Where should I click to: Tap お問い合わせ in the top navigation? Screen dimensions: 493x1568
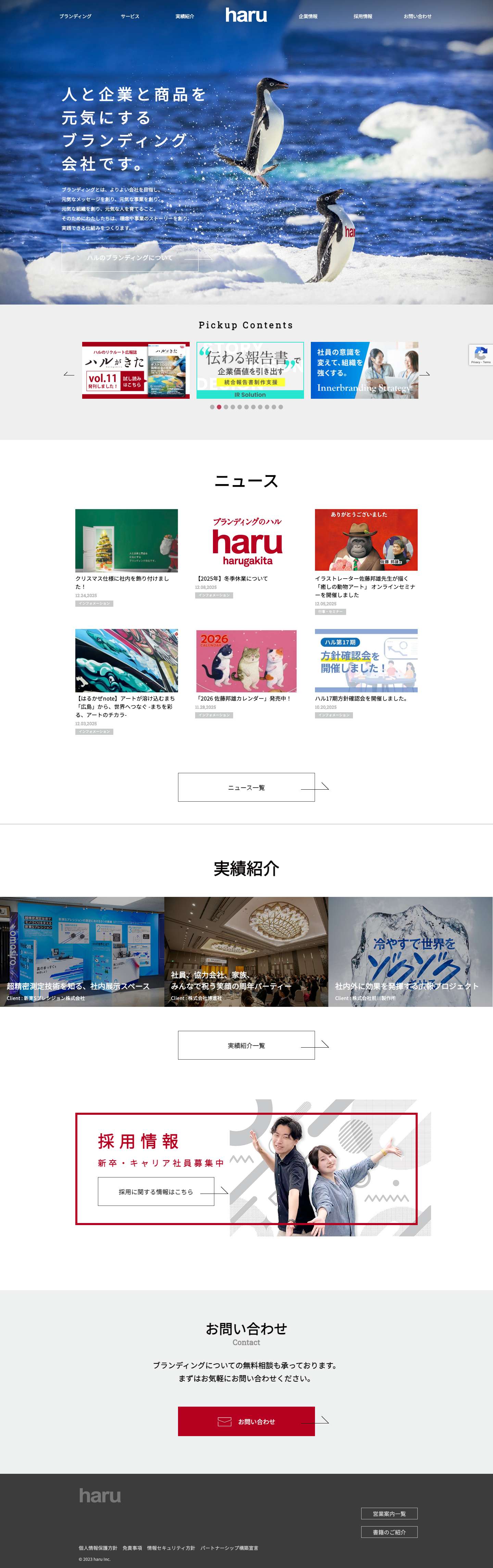pos(418,16)
